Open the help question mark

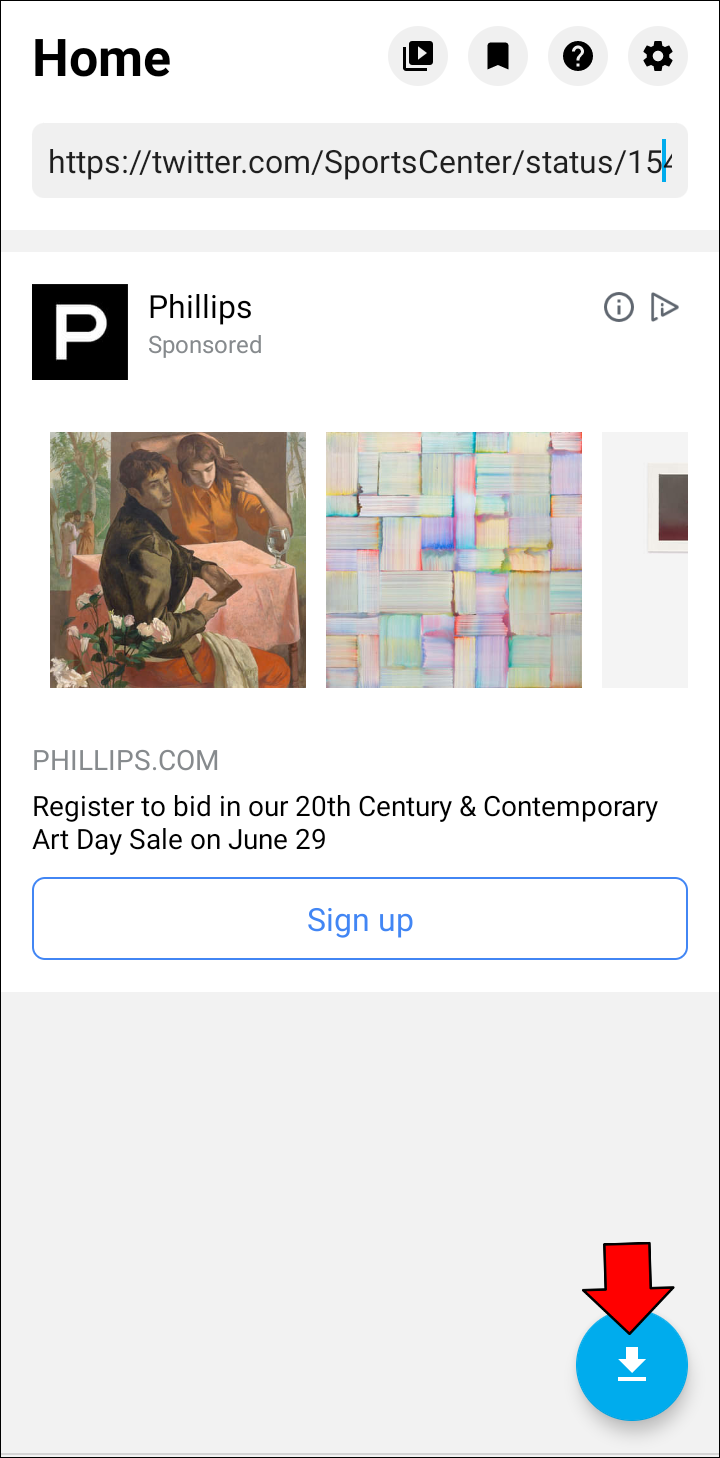click(x=578, y=56)
